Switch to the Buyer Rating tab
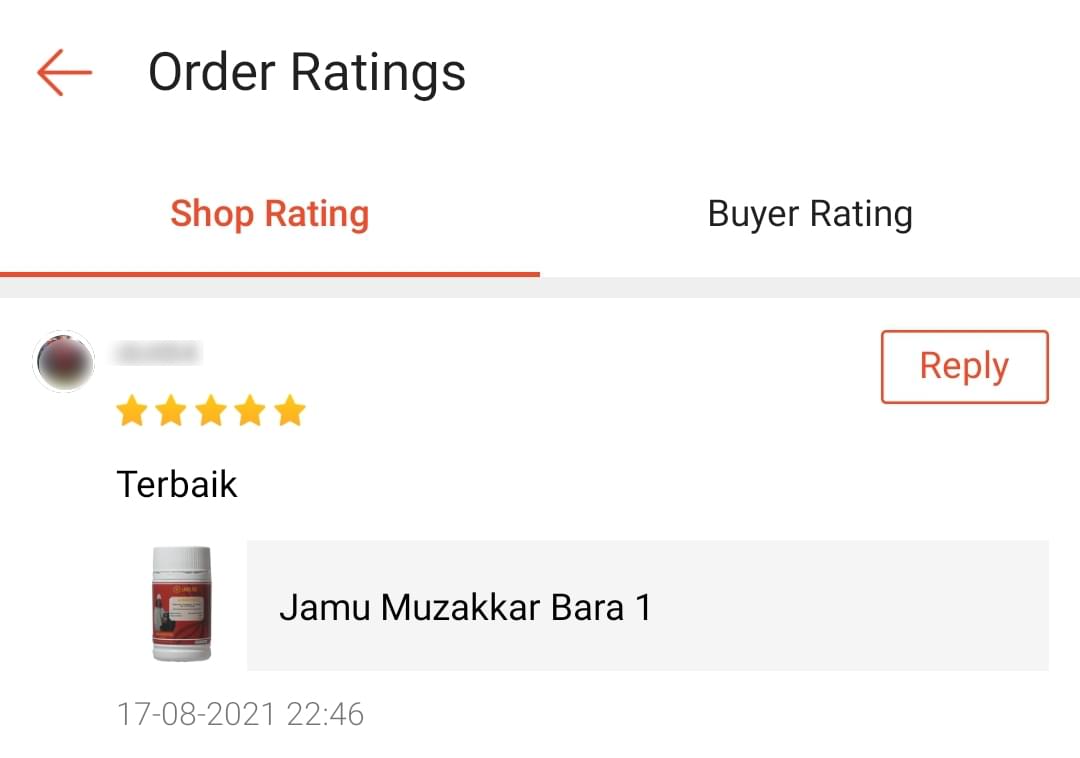 click(809, 214)
